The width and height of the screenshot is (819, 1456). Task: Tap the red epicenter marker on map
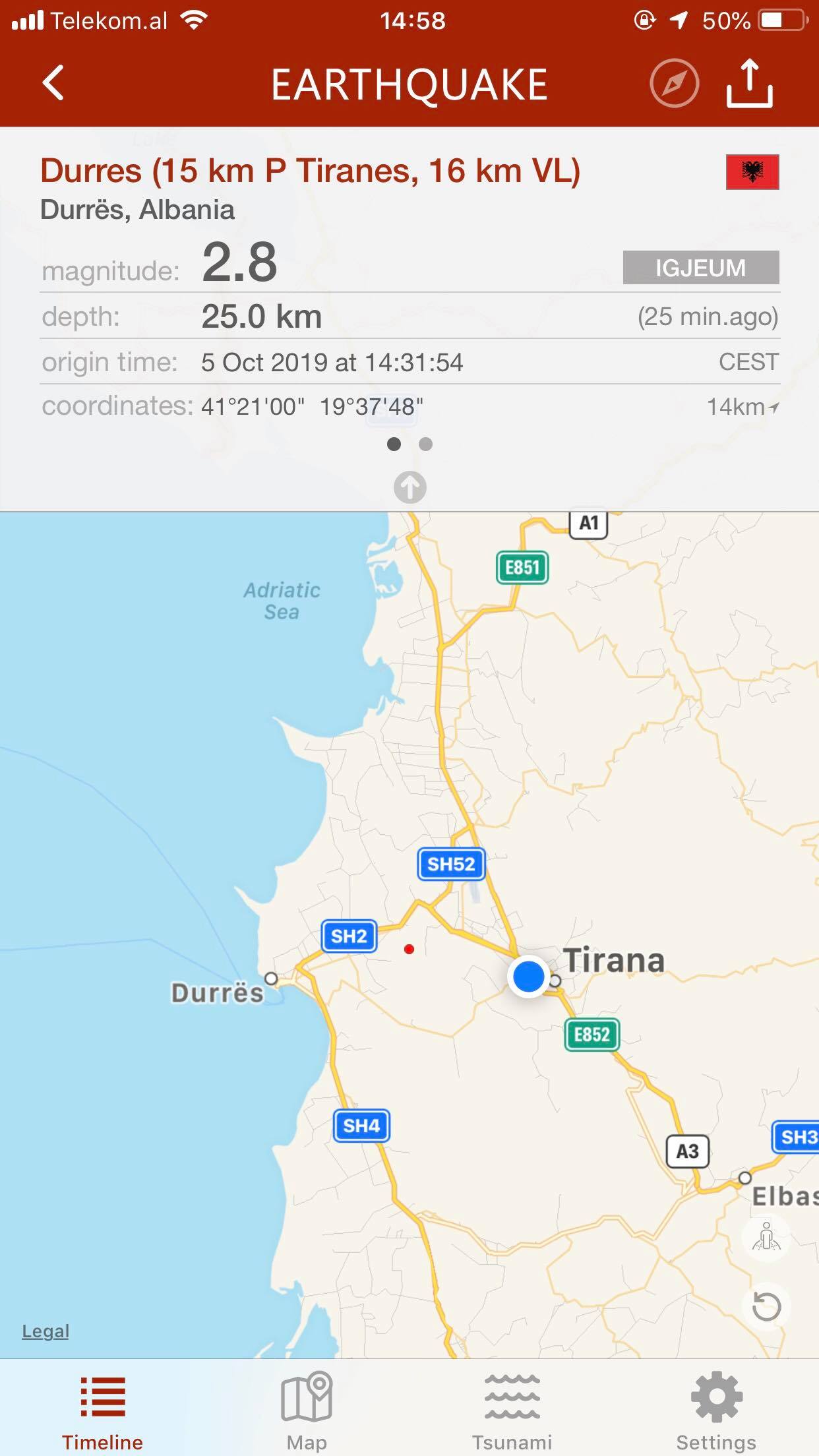409,949
